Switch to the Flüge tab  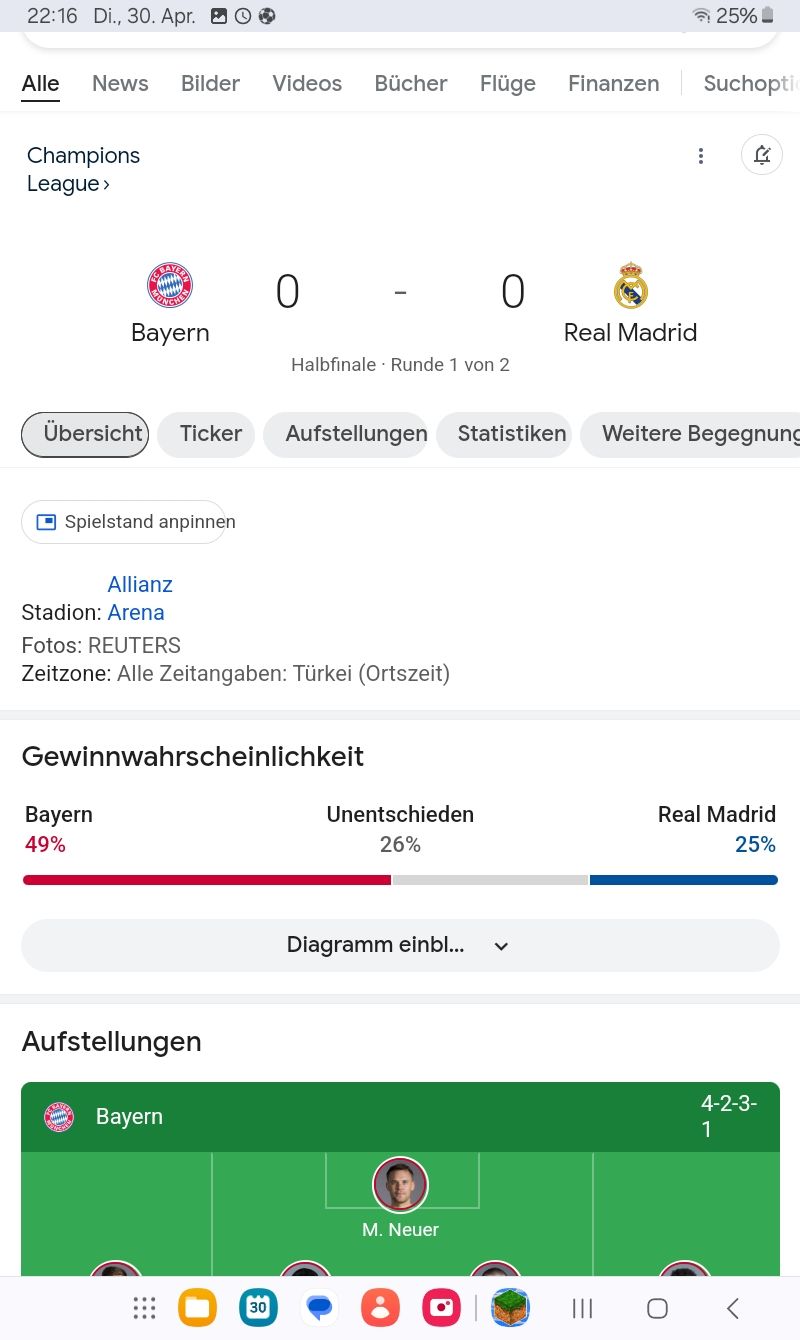[508, 84]
